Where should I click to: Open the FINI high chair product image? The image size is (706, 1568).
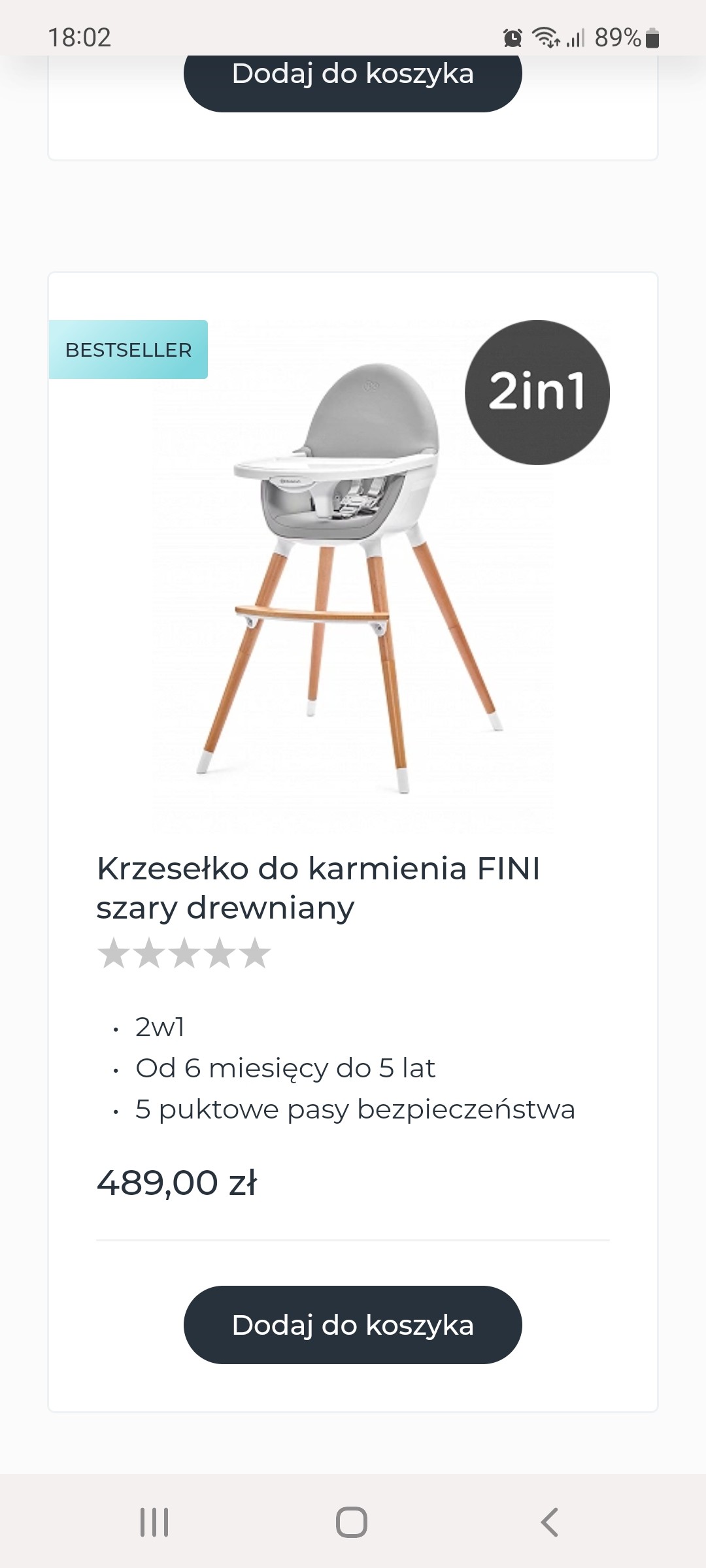[352, 575]
